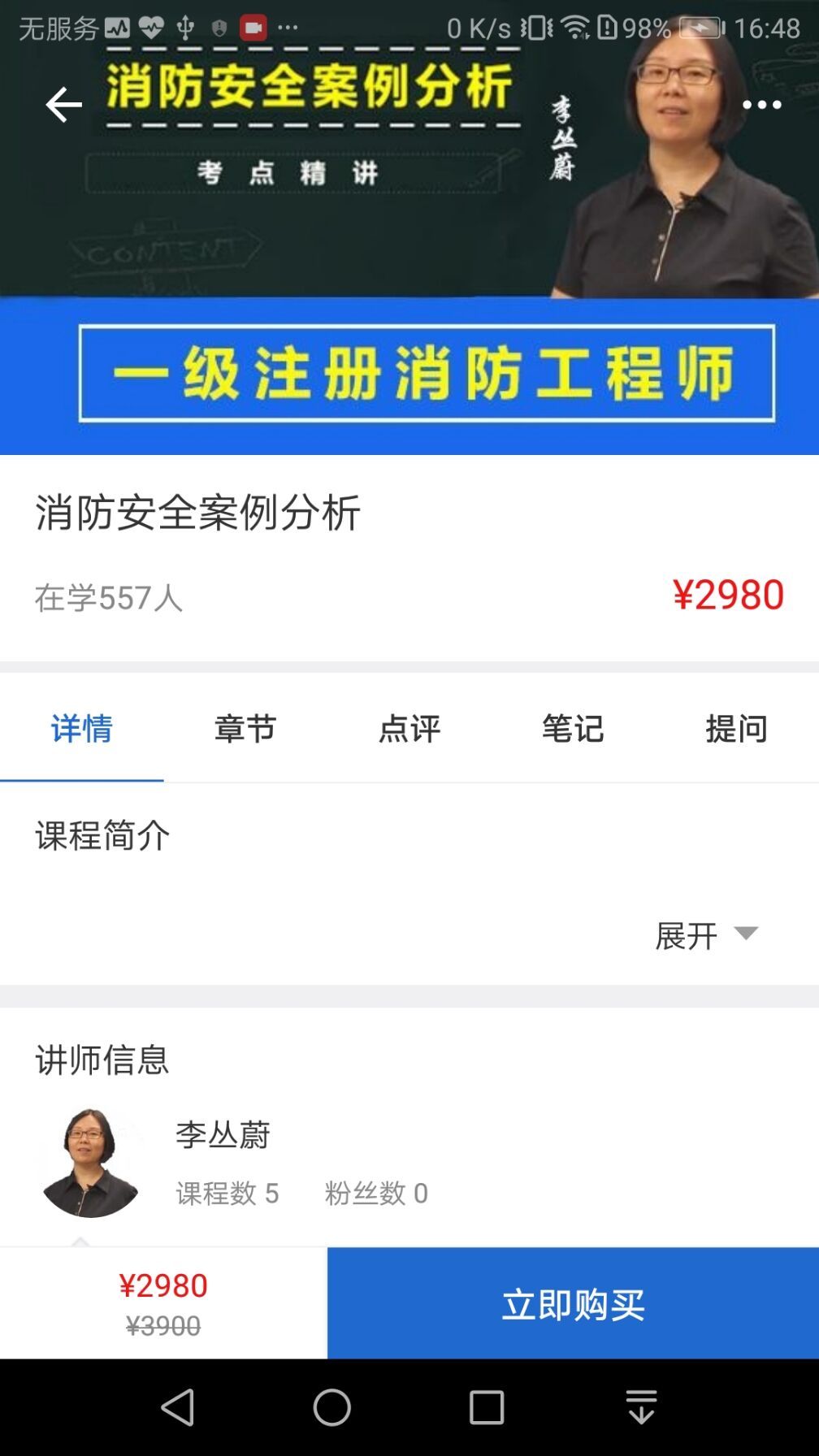Open the more options menu (three dots)
The image size is (819, 1456).
click(761, 104)
